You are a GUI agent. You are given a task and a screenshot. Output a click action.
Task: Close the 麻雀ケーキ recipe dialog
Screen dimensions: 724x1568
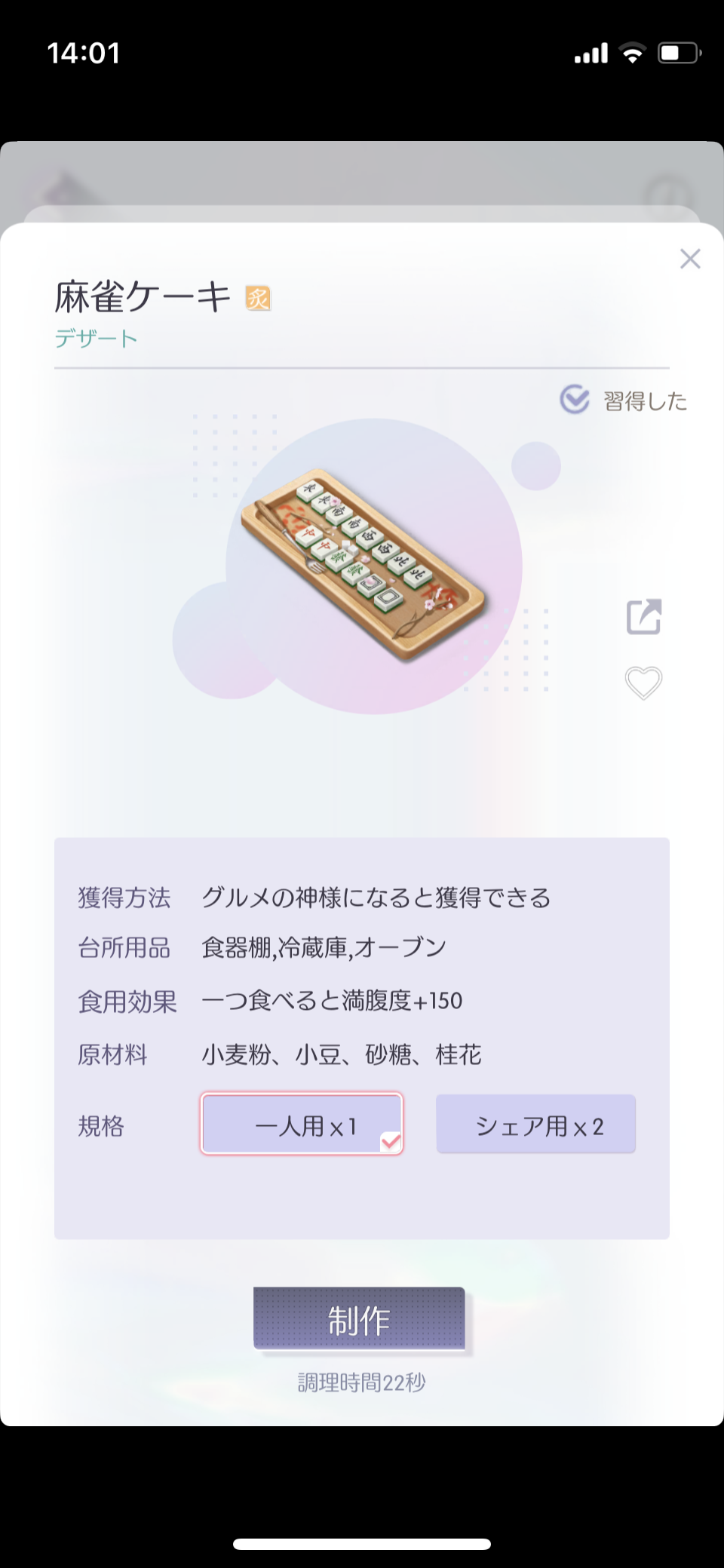[690, 259]
